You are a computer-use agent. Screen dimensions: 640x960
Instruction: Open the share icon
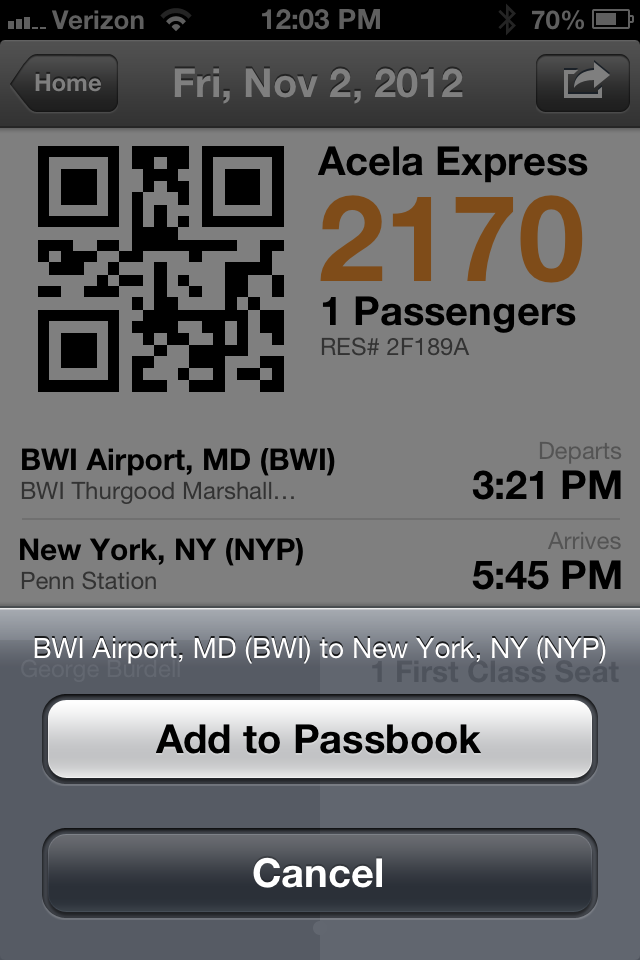point(586,83)
